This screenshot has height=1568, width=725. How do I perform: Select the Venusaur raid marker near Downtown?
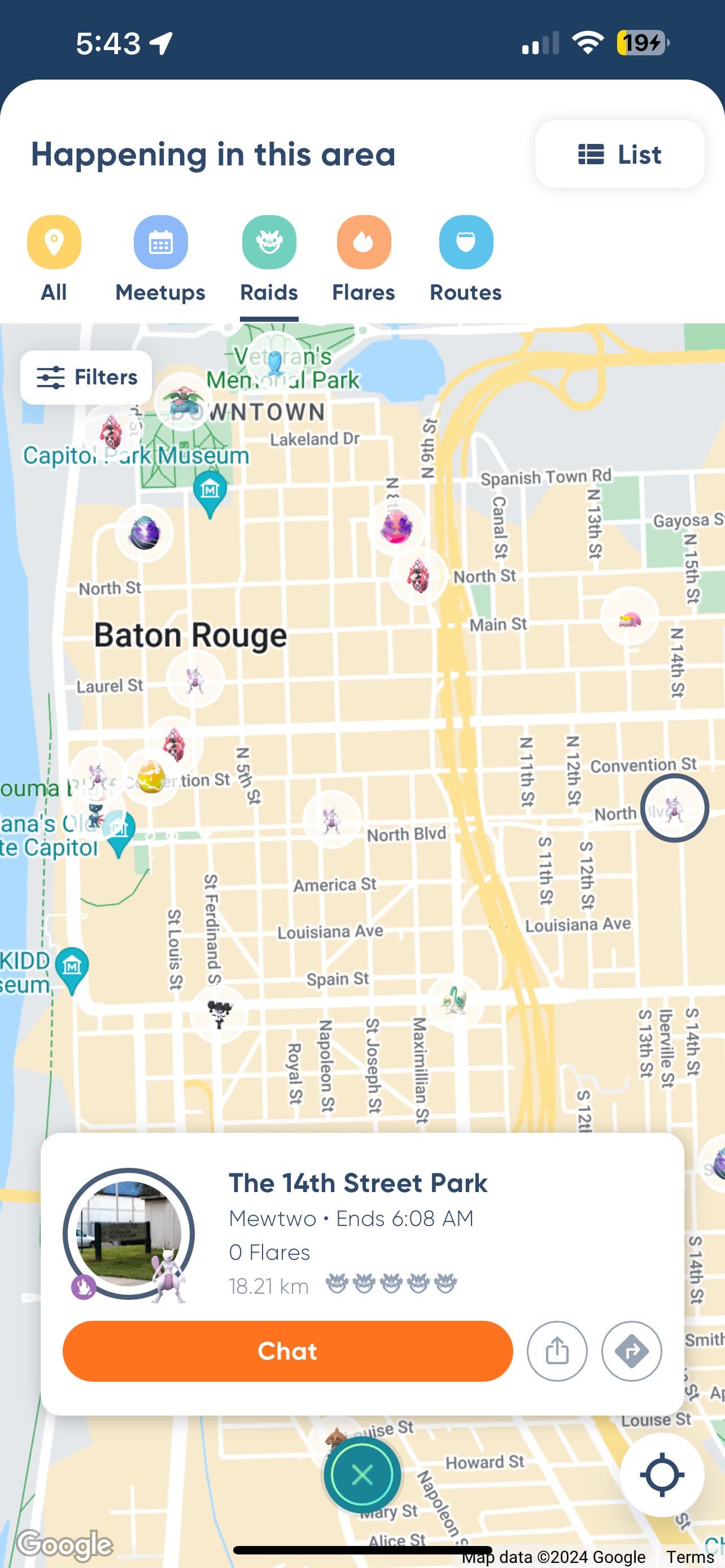pyautogui.click(x=182, y=400)
